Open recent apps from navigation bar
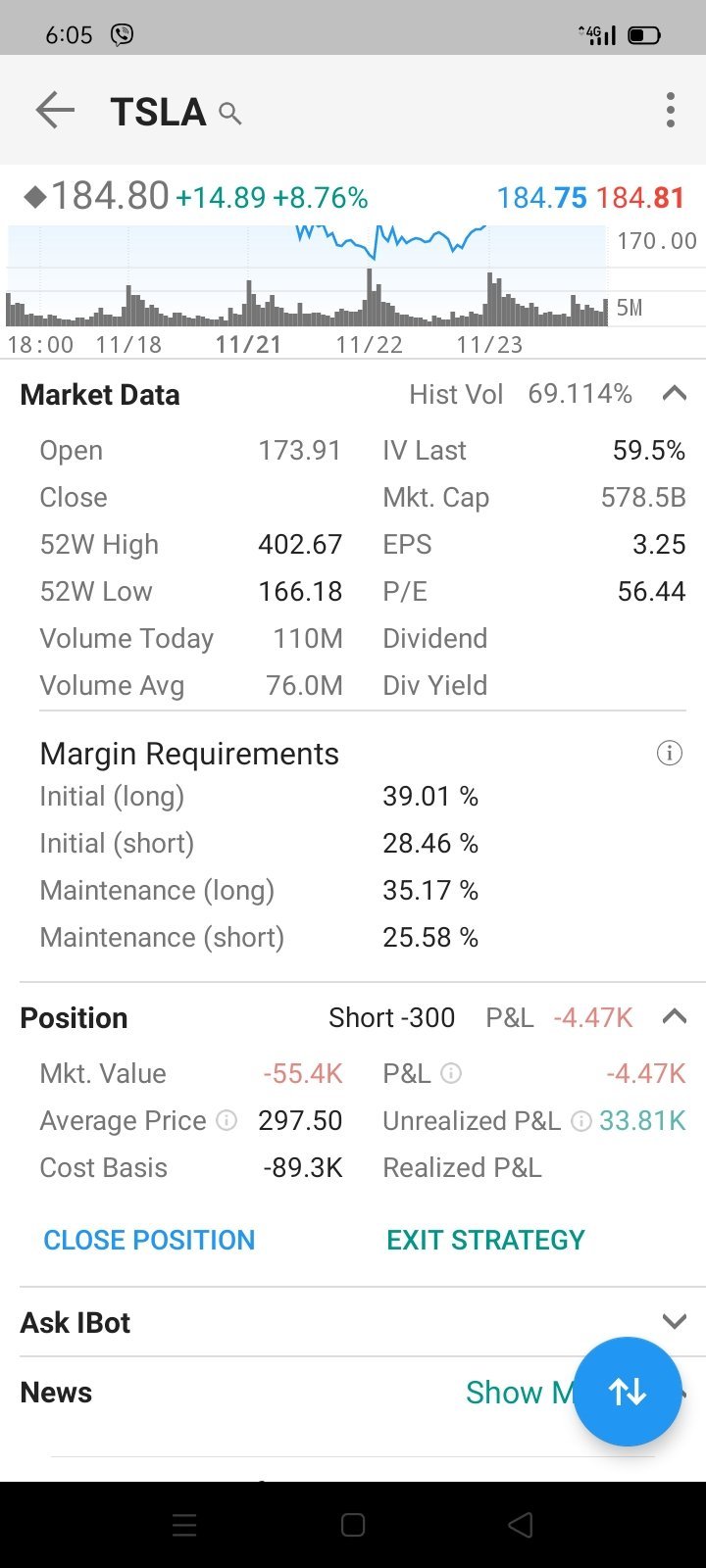This screenshot has height=1568, width=706. coord(184,1525)
